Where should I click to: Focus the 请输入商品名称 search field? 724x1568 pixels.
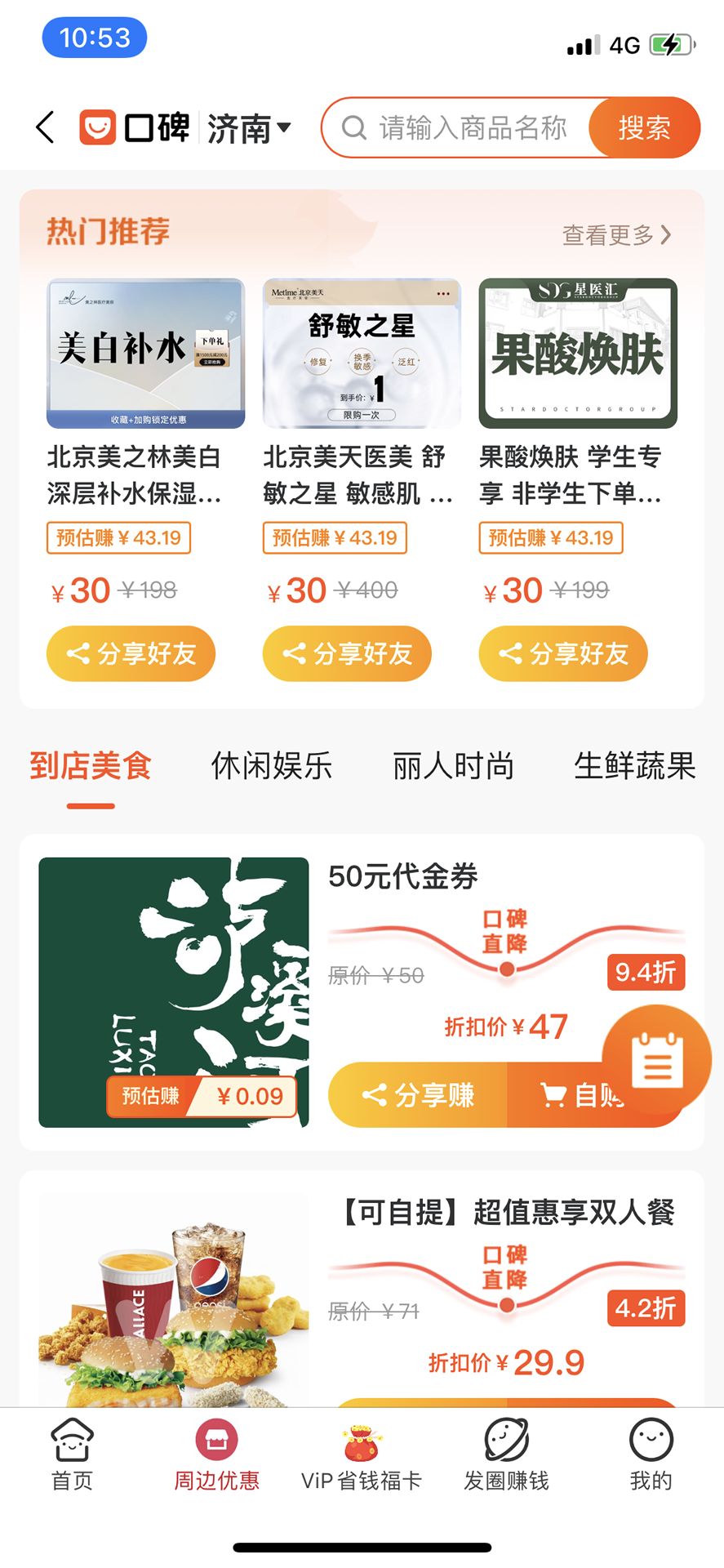click(x=465, y=128)
